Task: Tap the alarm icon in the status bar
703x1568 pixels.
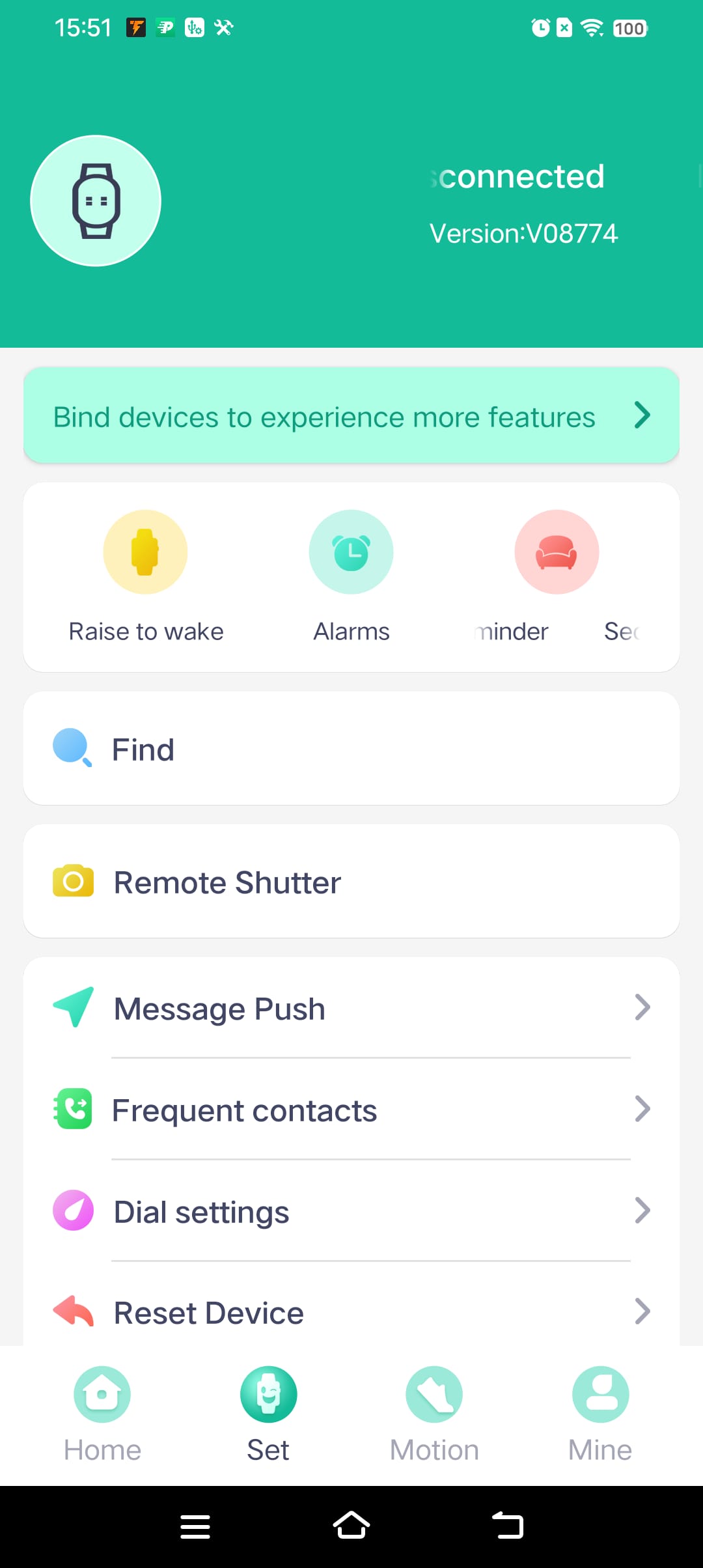Action: pos(540,27)
